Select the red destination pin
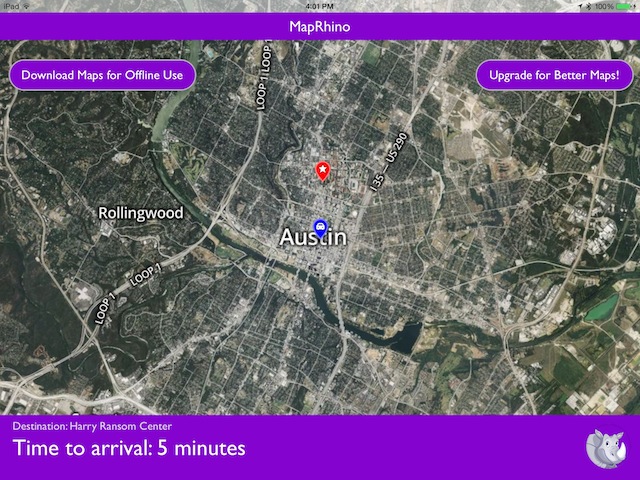This screenshot has width=640, height=480. (322, 171)
